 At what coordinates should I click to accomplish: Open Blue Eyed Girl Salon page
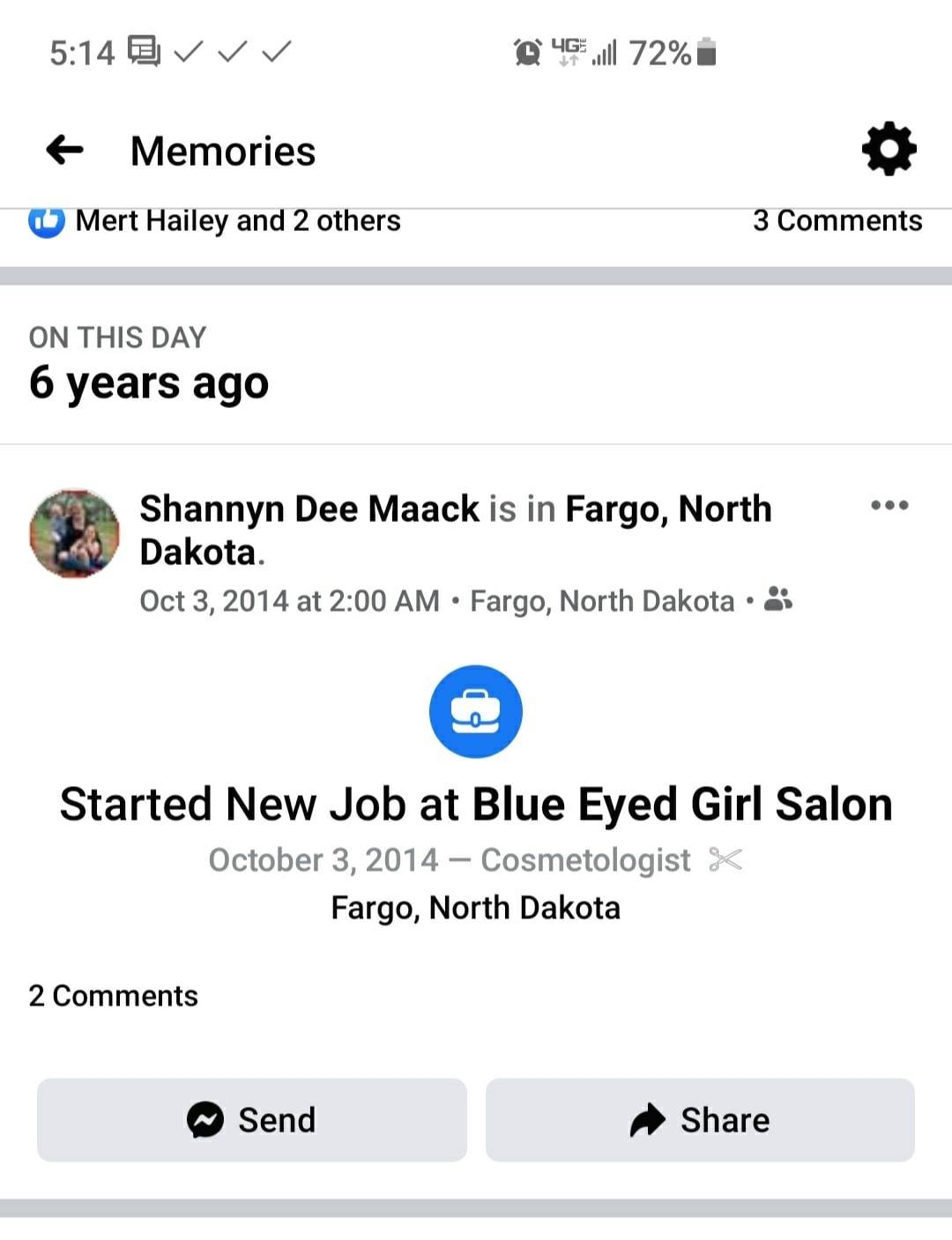point(681,804)
